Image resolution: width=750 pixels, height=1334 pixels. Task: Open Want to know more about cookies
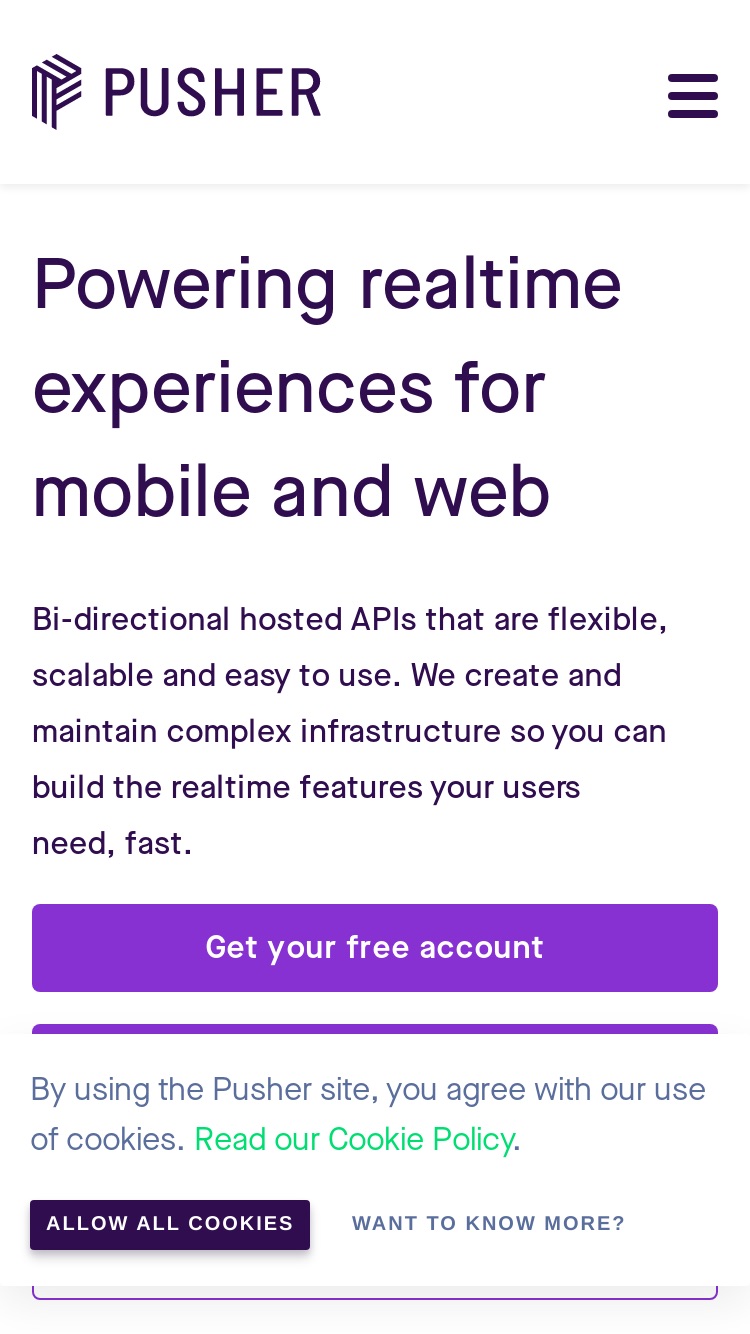pyautogui.click(x=488, y=1224)
